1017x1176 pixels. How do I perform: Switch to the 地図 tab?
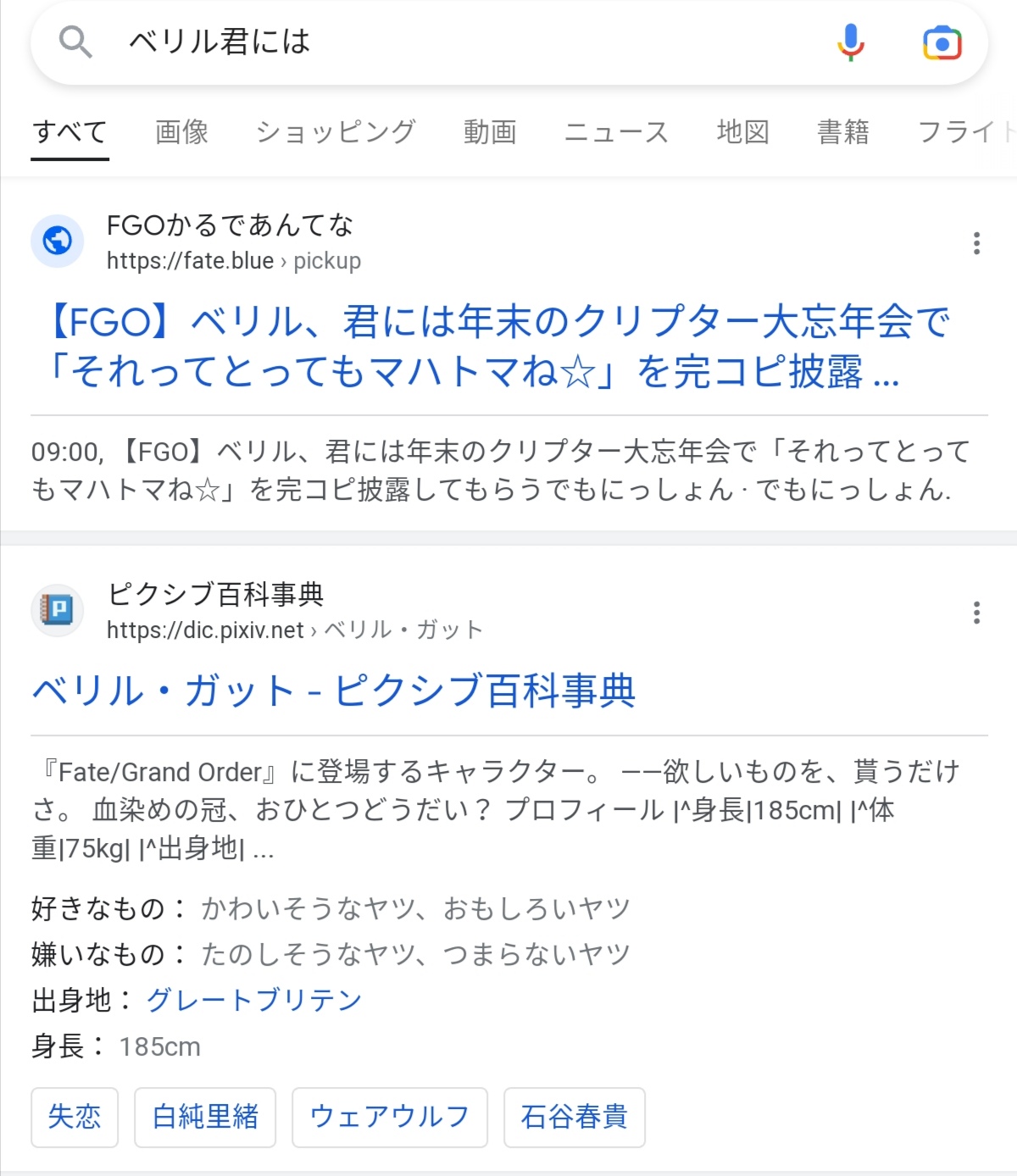[742, 132]
